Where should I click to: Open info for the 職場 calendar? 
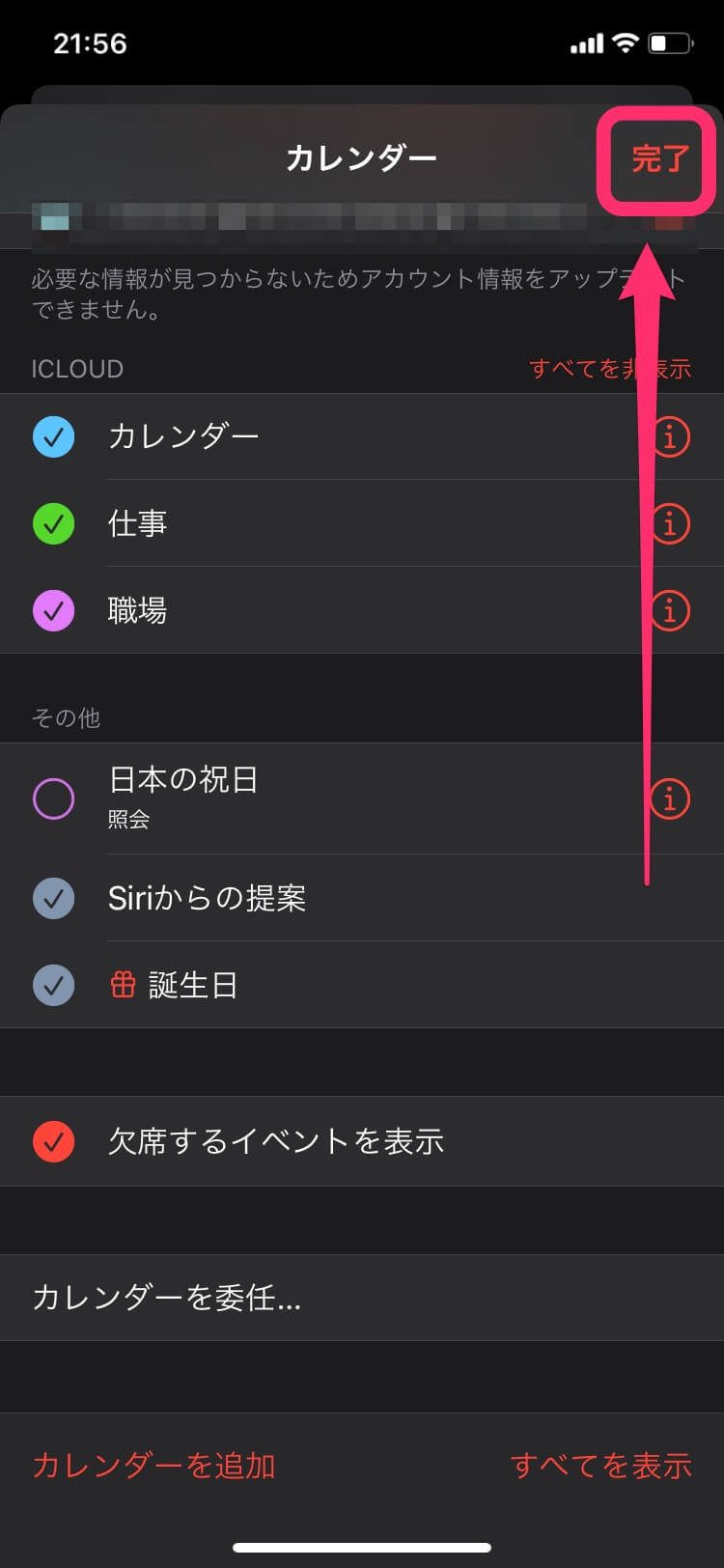[x=670, y=610]
